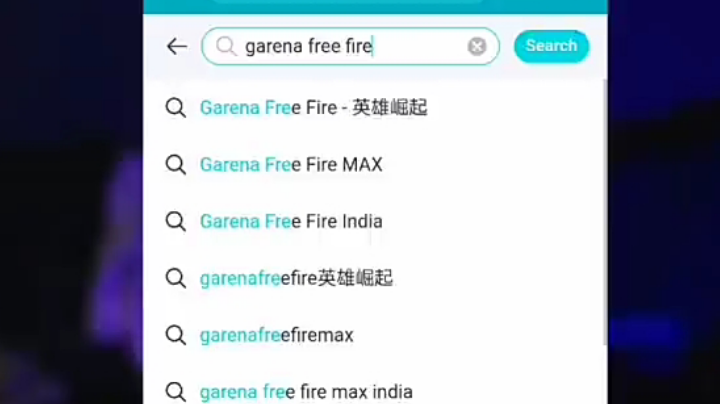Go back using the arrow icon
The width and height of the screenshot is (720, 404).
177,46
